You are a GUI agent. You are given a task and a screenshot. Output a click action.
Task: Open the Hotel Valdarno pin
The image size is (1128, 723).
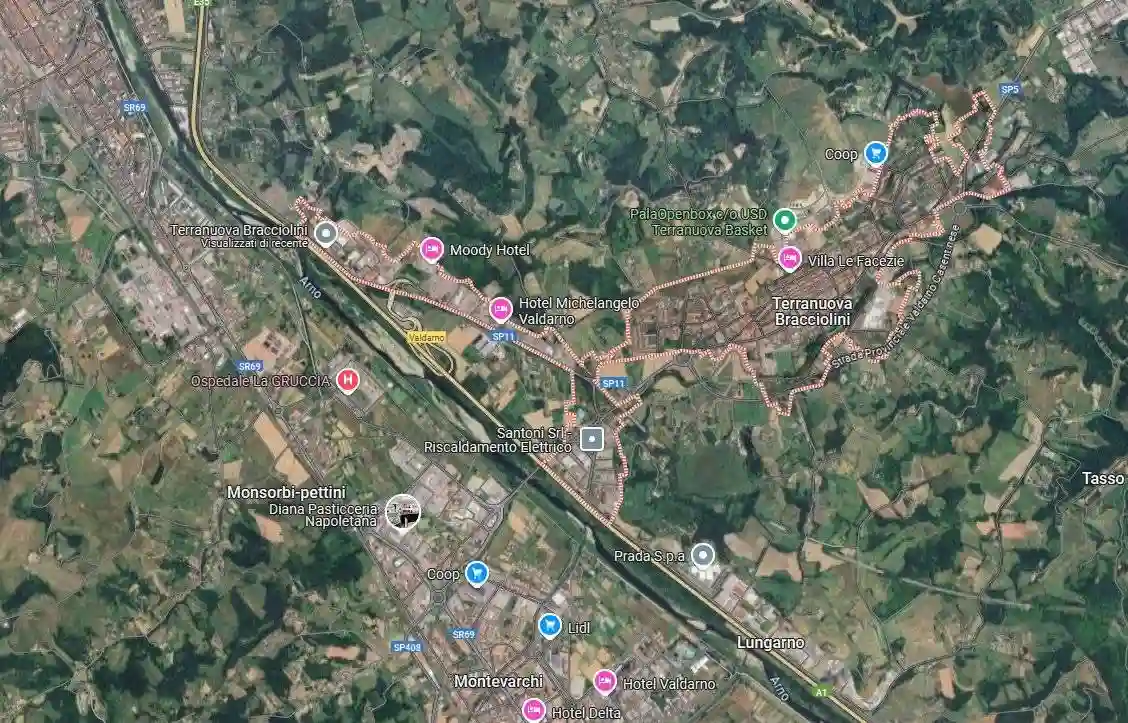604,682
